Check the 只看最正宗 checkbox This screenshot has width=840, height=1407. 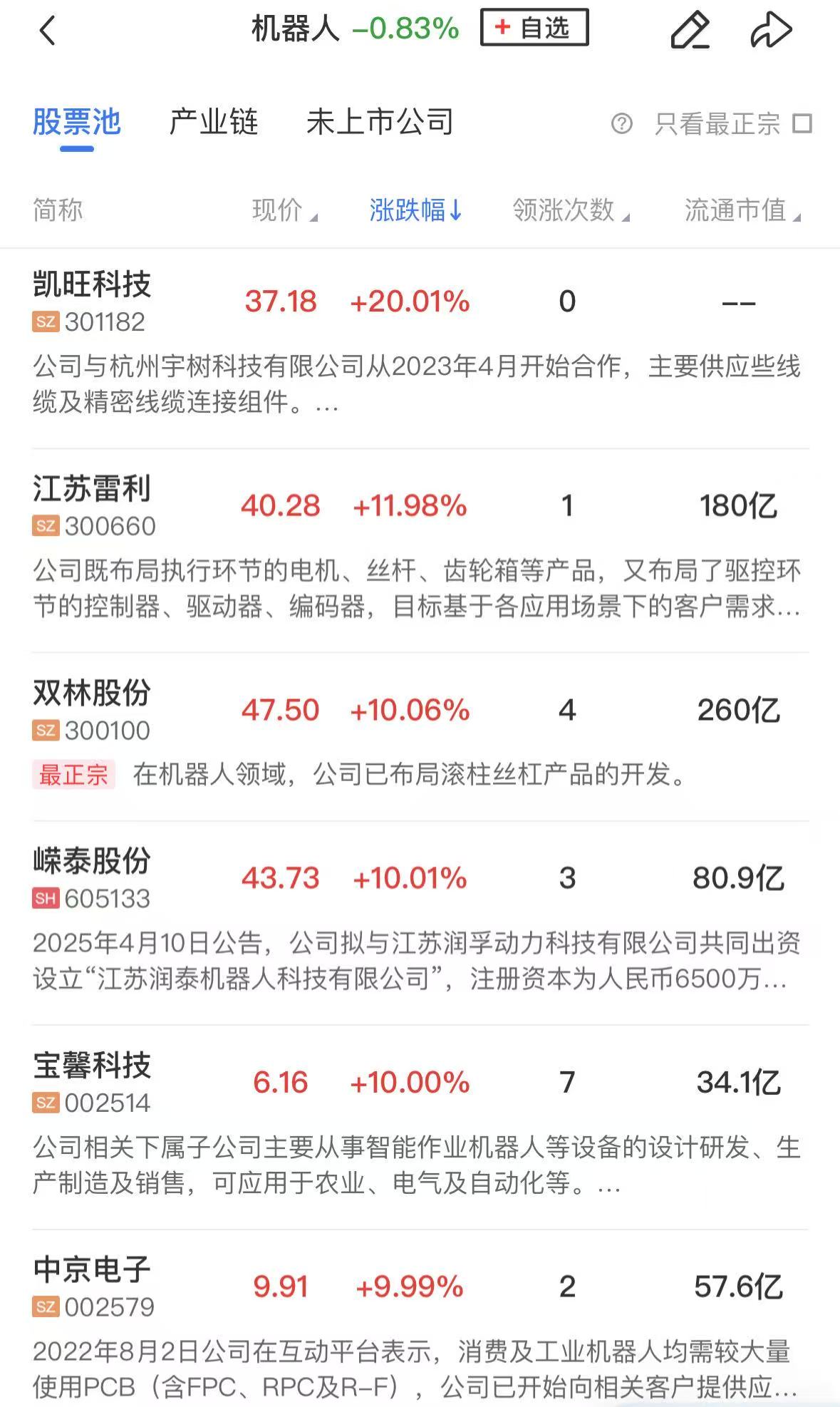click(x=802, y=124)
